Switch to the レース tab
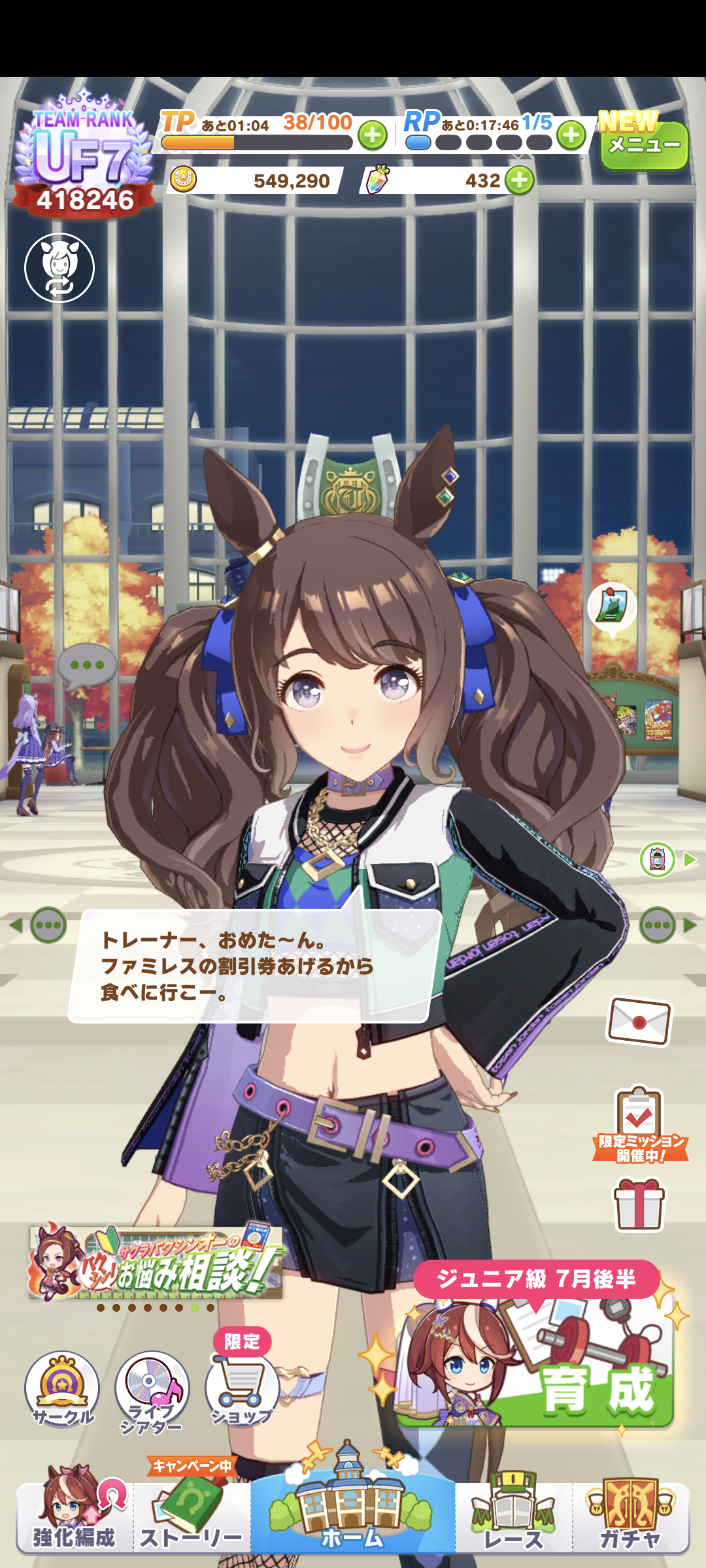This screenshot has width=706, height=1568. [x=513, y=1517]
